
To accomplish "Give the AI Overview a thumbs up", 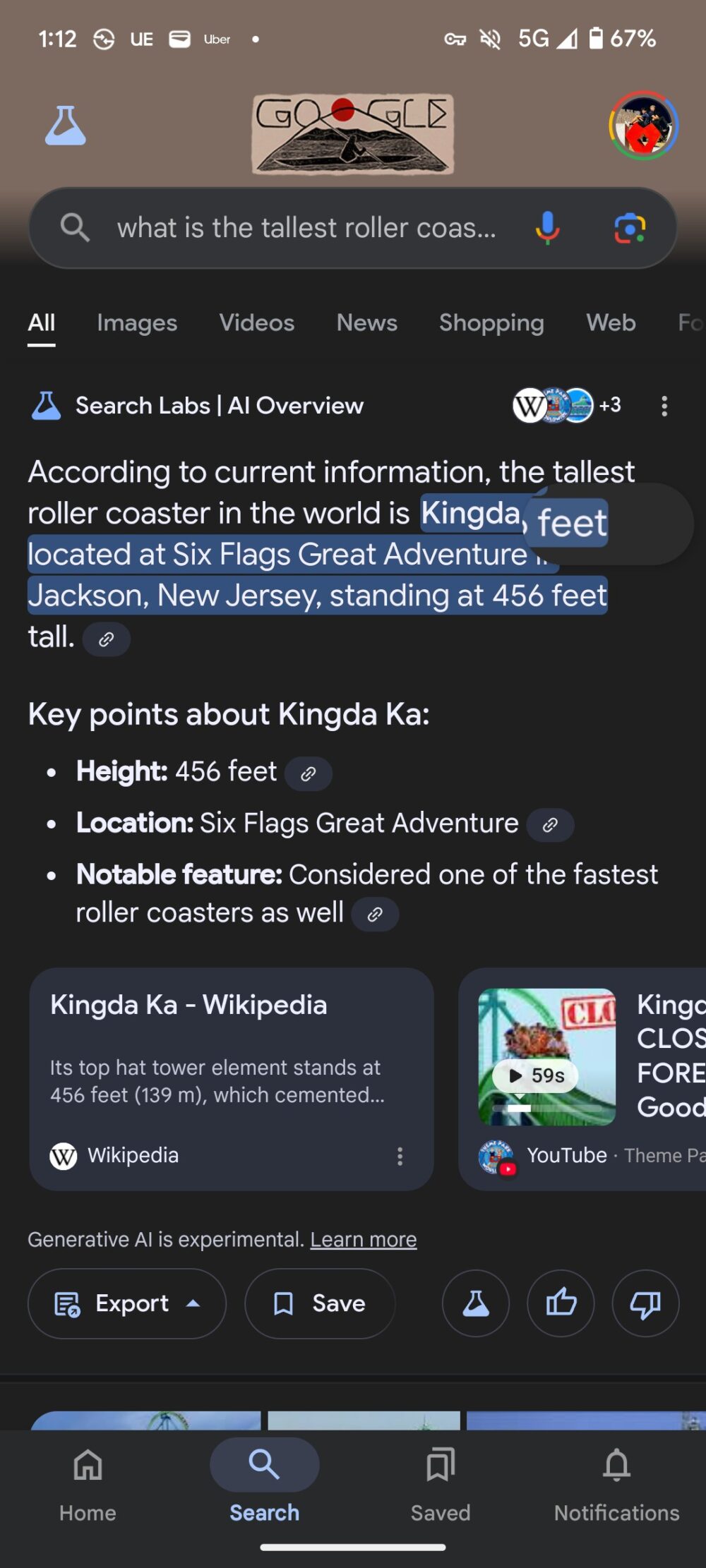I will coord(560,1303).
